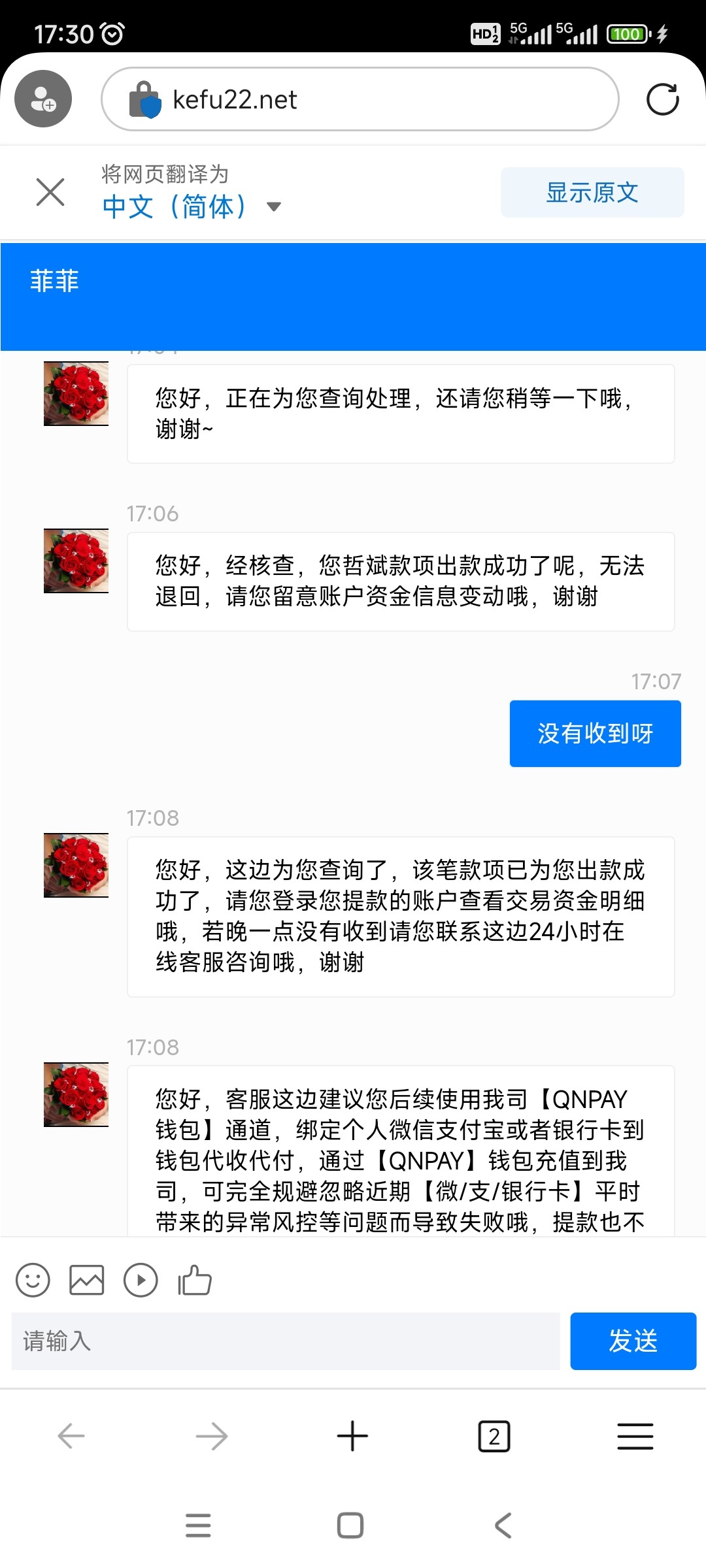Tap the video attachment icon
Viewport: 706px width, 1568px height.
click(x=141, y=1280)
